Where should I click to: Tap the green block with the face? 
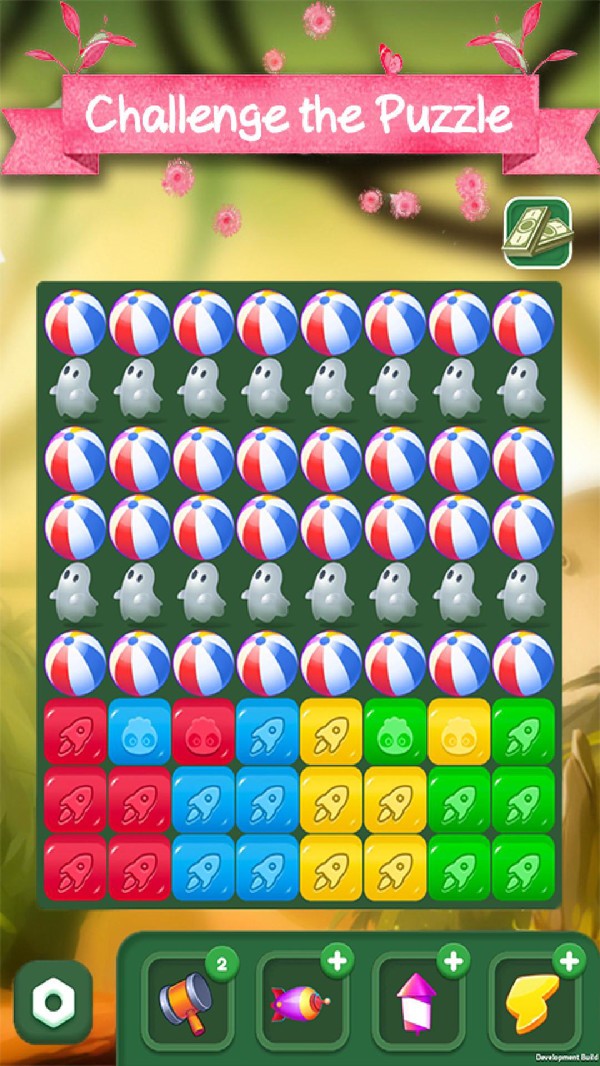click(396, 731)
